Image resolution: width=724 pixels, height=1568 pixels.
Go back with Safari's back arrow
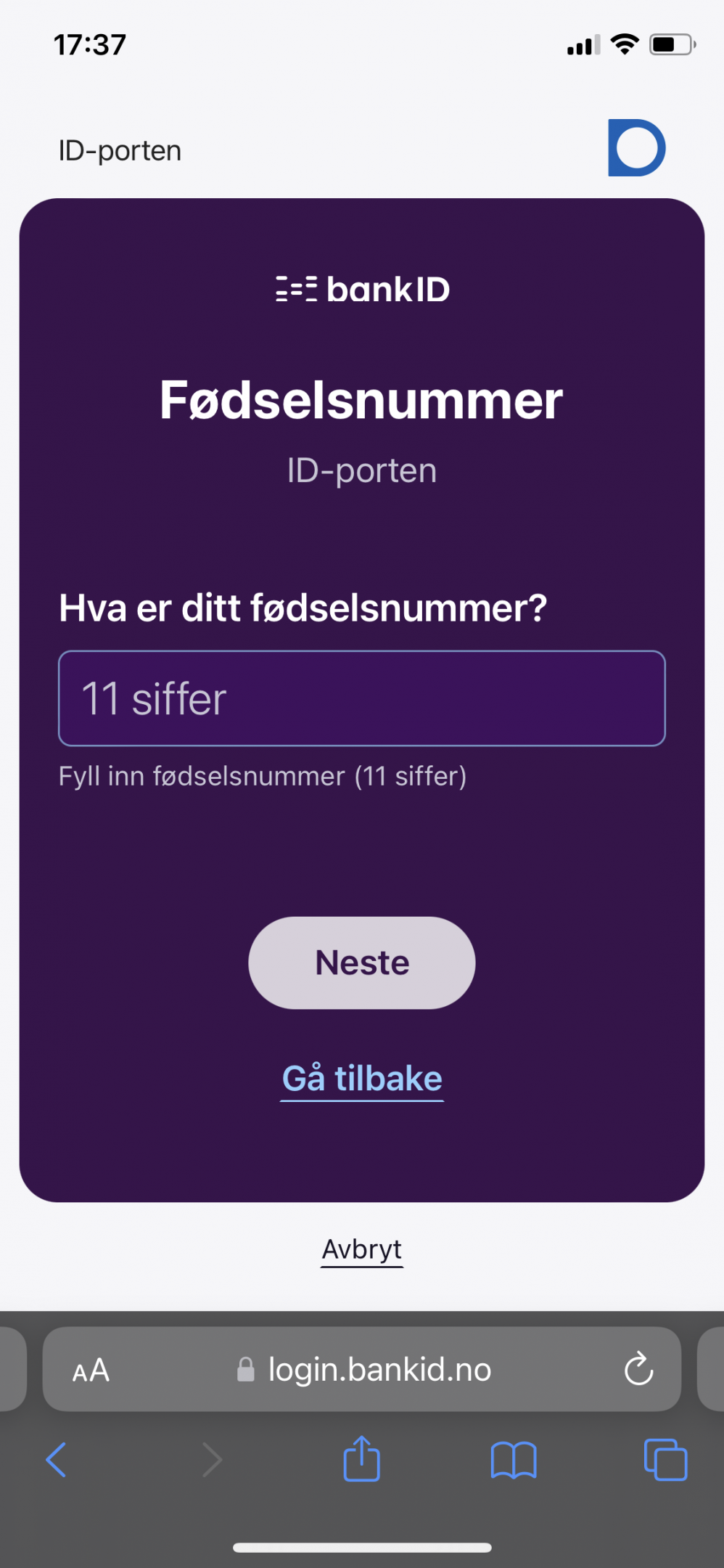(x=57, y=1459)
